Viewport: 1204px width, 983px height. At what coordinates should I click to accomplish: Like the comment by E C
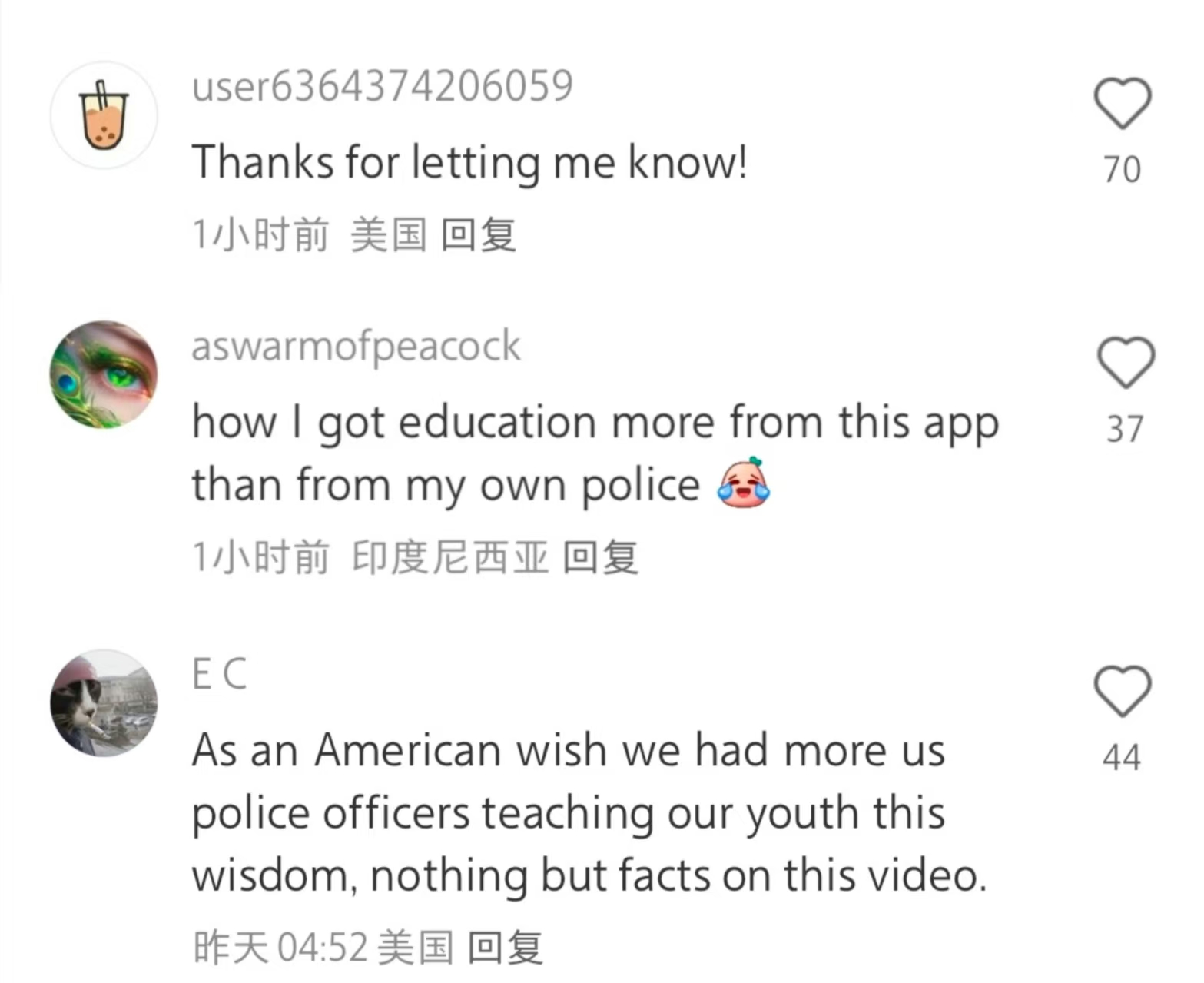[x=1122, y=691]
